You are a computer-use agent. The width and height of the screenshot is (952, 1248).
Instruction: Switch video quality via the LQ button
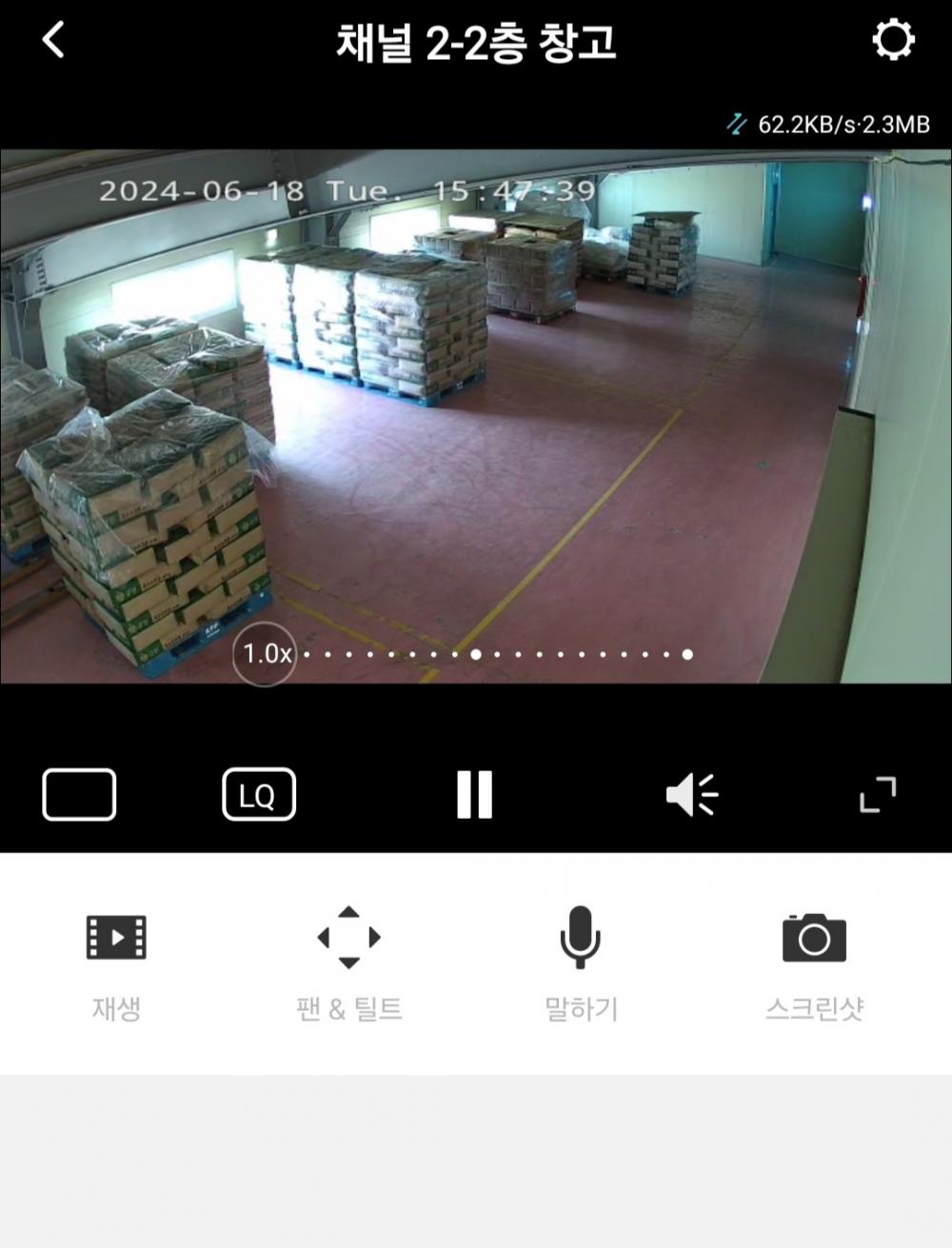[258, 794]
